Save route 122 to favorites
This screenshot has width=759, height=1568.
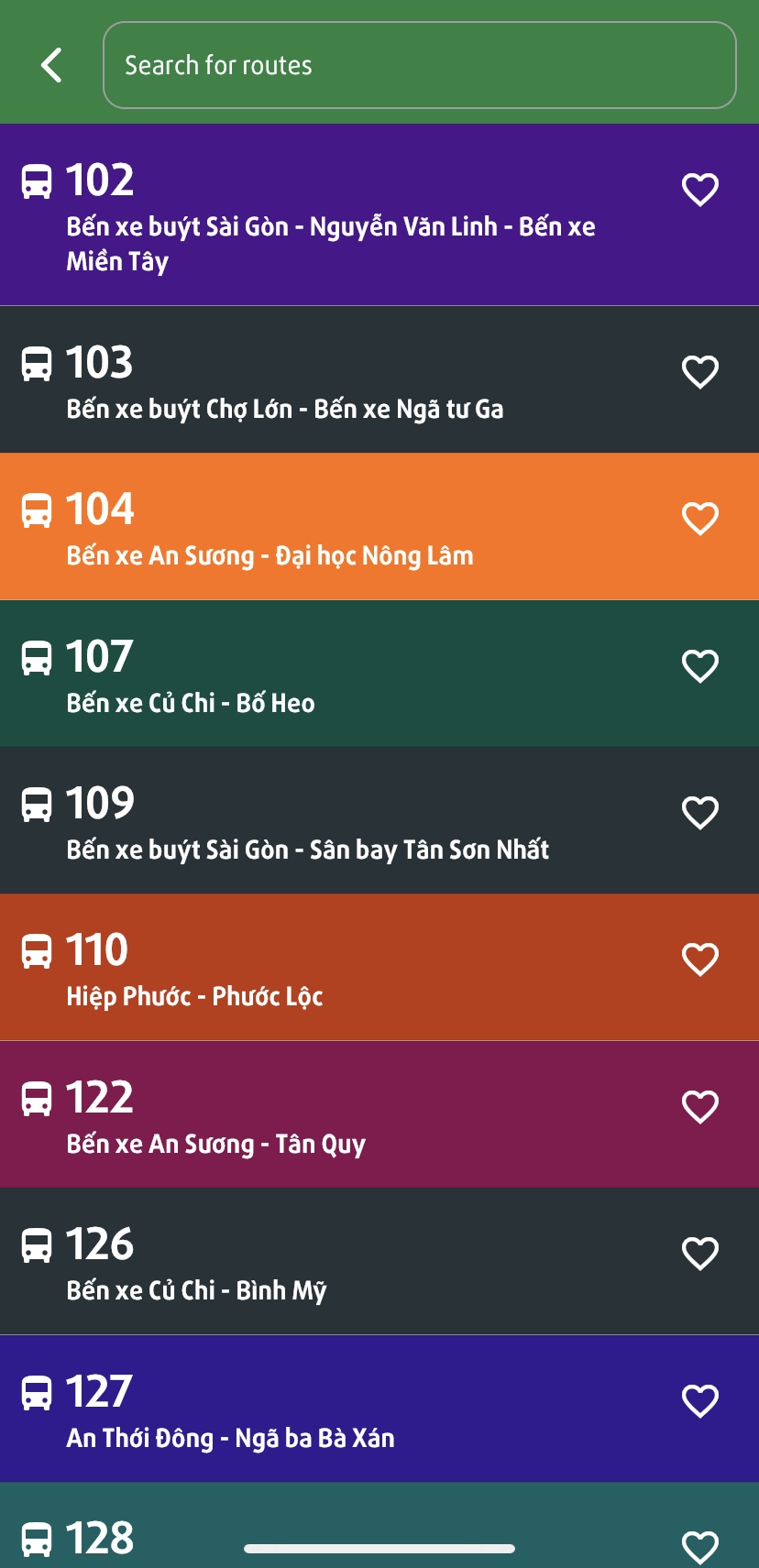[x=699, y=1107]
